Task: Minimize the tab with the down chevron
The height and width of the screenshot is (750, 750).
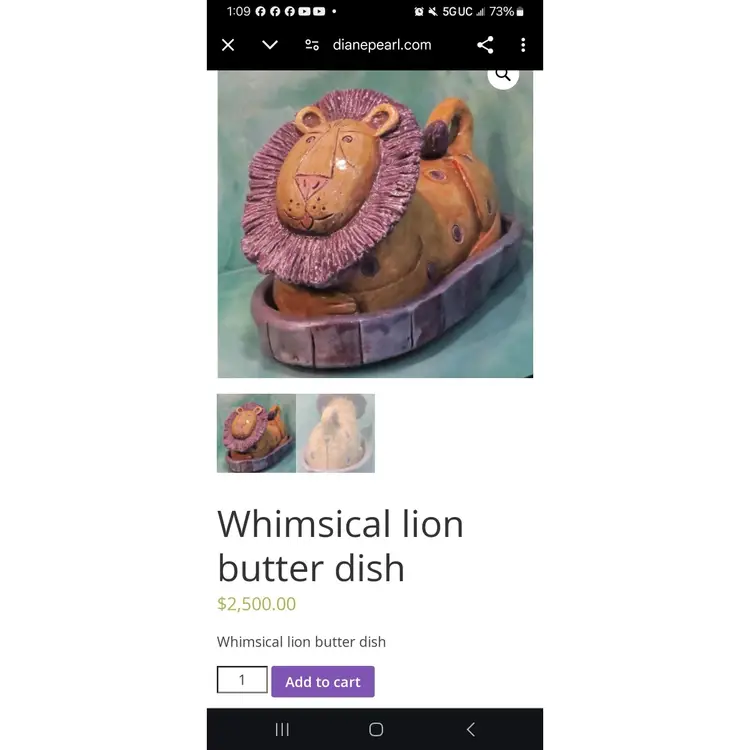Action: (270, 45)
